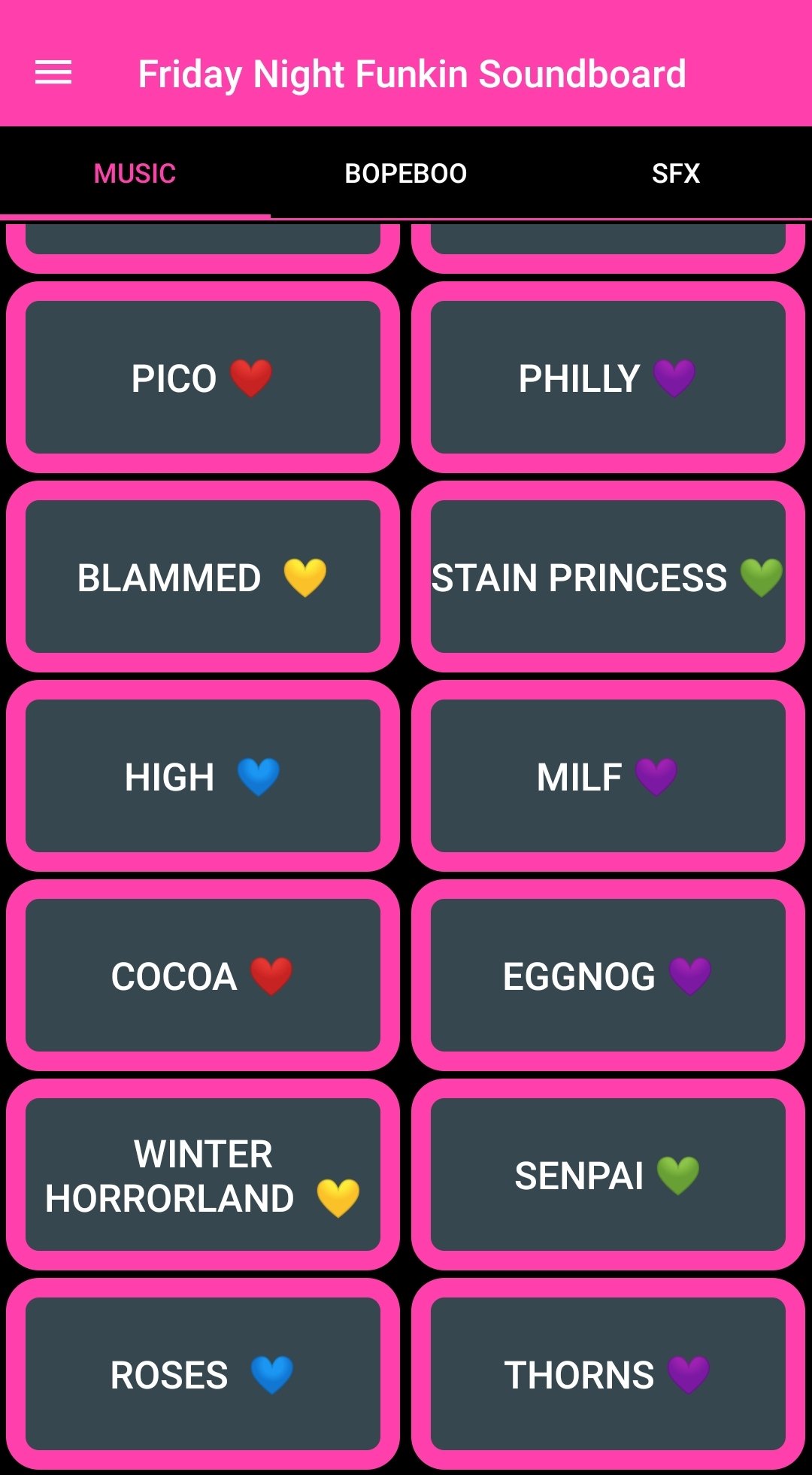
Task: Start the ROSES track
Action: point(202,1374)
